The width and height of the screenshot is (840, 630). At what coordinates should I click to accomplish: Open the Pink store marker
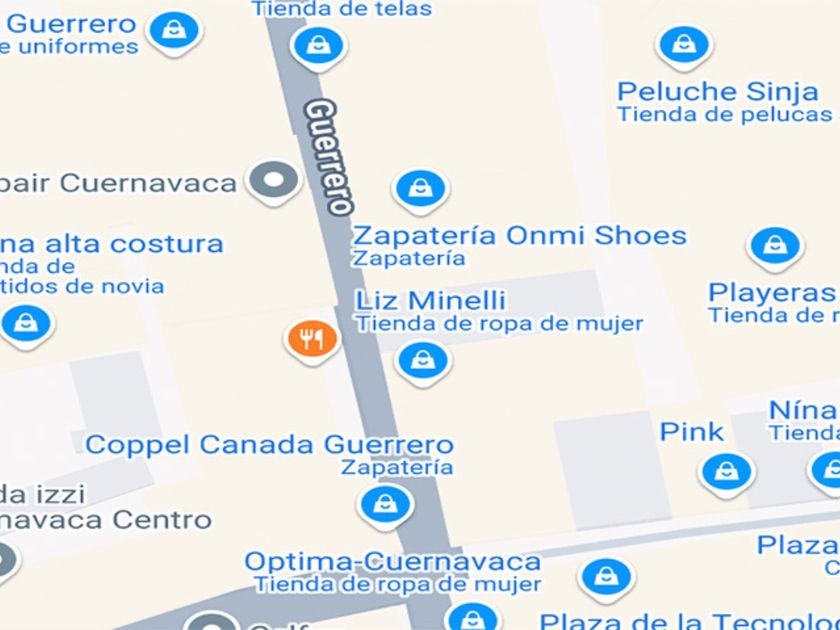point(727,471)
